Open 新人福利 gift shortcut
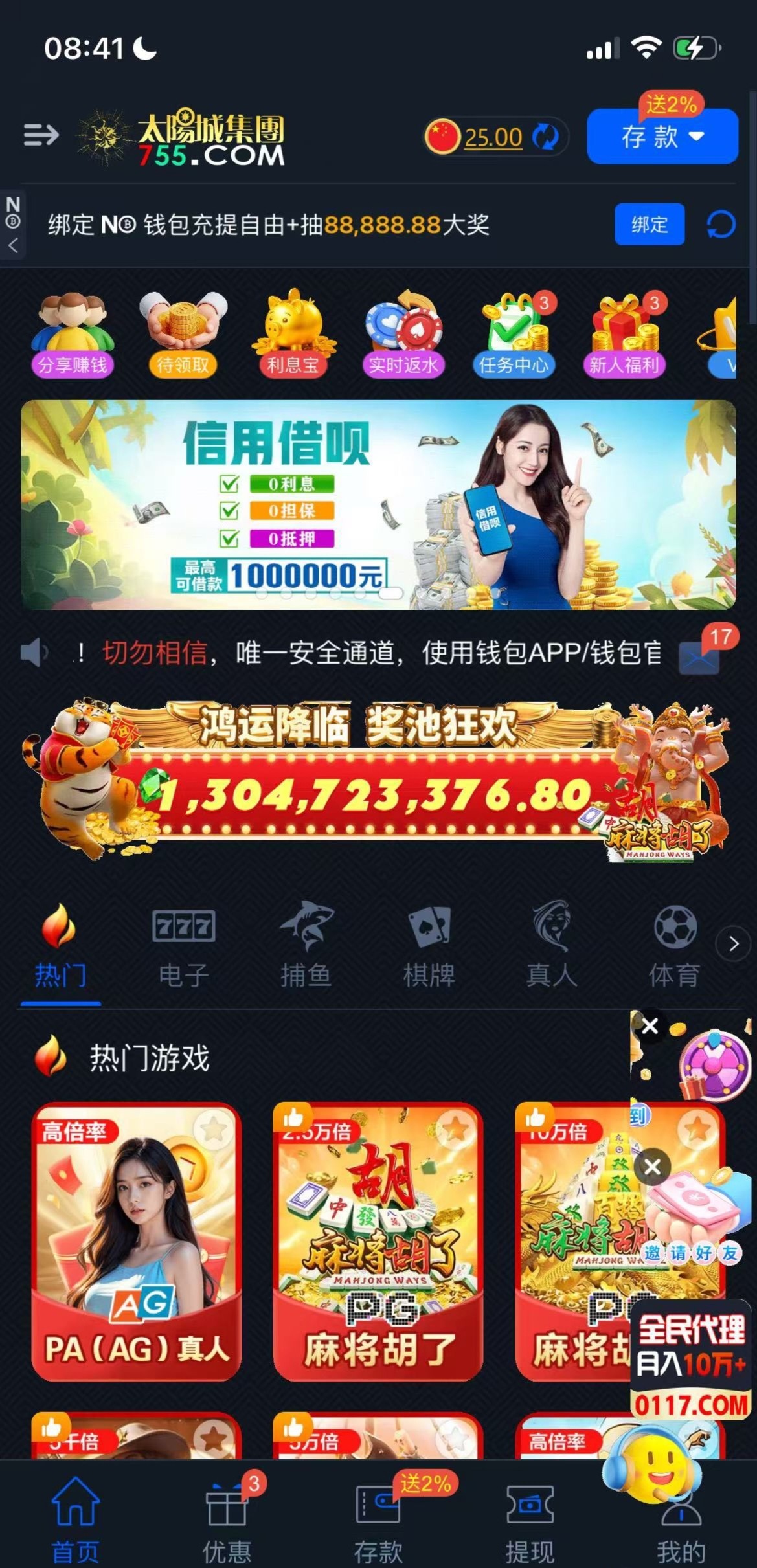The image size is (757, 1568). click(624, 335)
